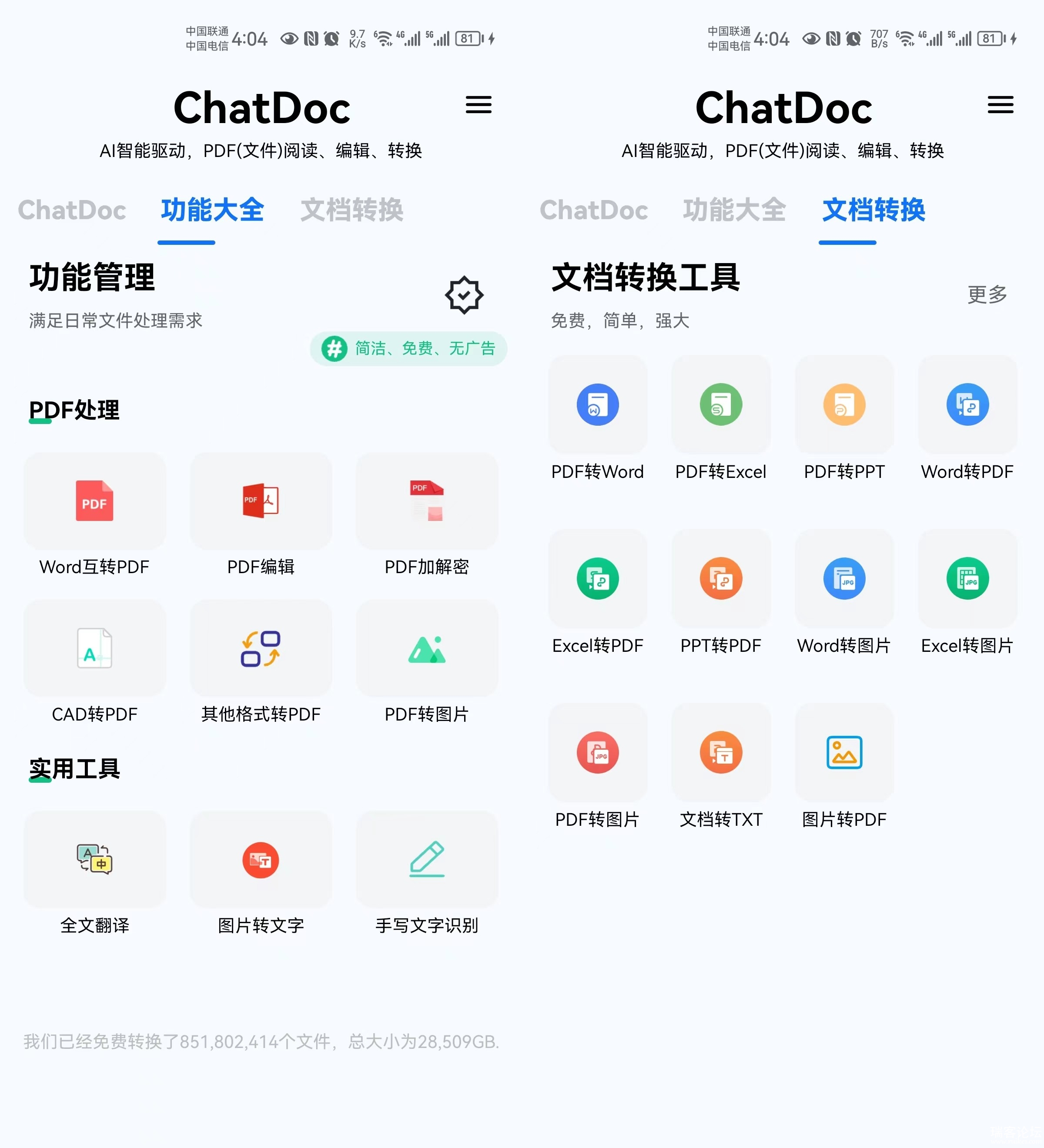Open 图片转文字 tool
Image resolution: width=1044 pixels, height=1148 pixels.
pyautogui.click(x=261, y=859)
